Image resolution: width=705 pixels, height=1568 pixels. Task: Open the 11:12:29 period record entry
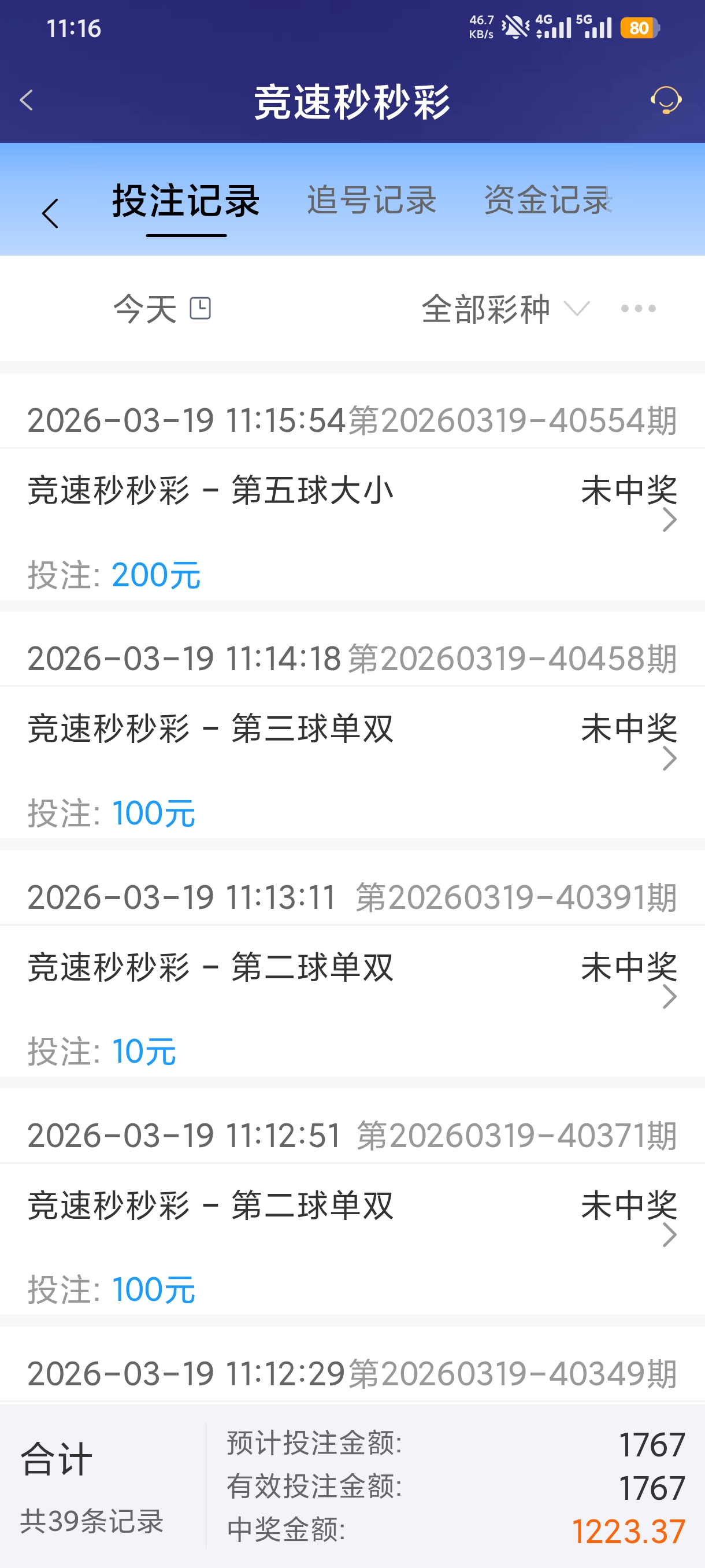point(353,1372)
